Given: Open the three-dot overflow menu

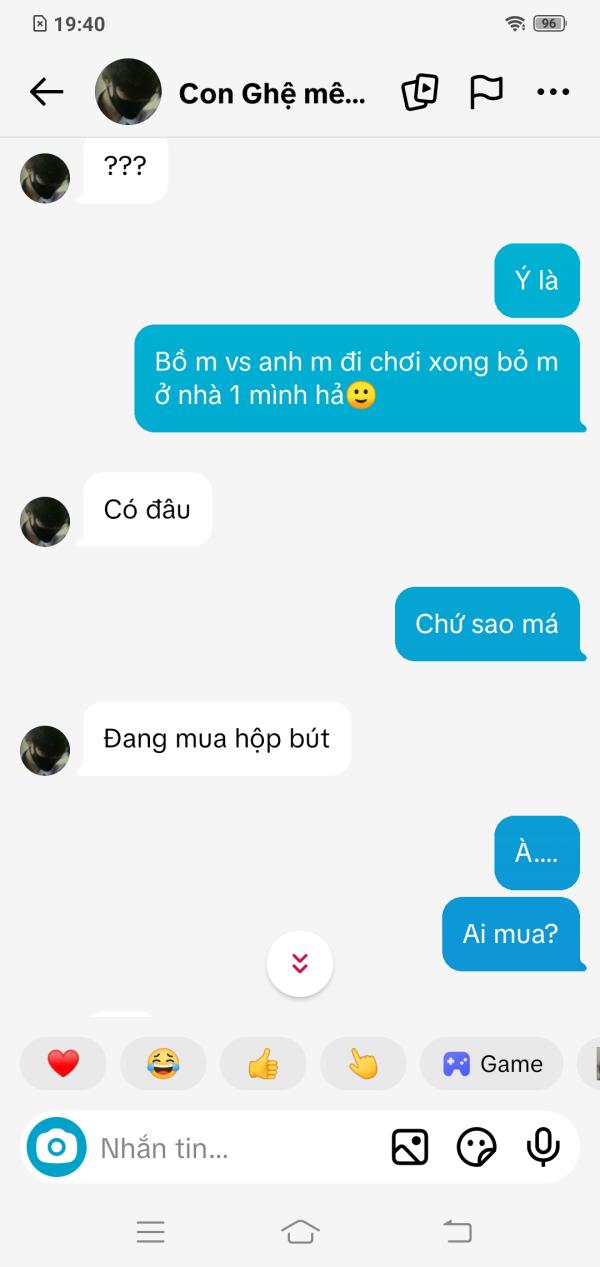Looking at the screenshot, I should [x=553, y=92].
